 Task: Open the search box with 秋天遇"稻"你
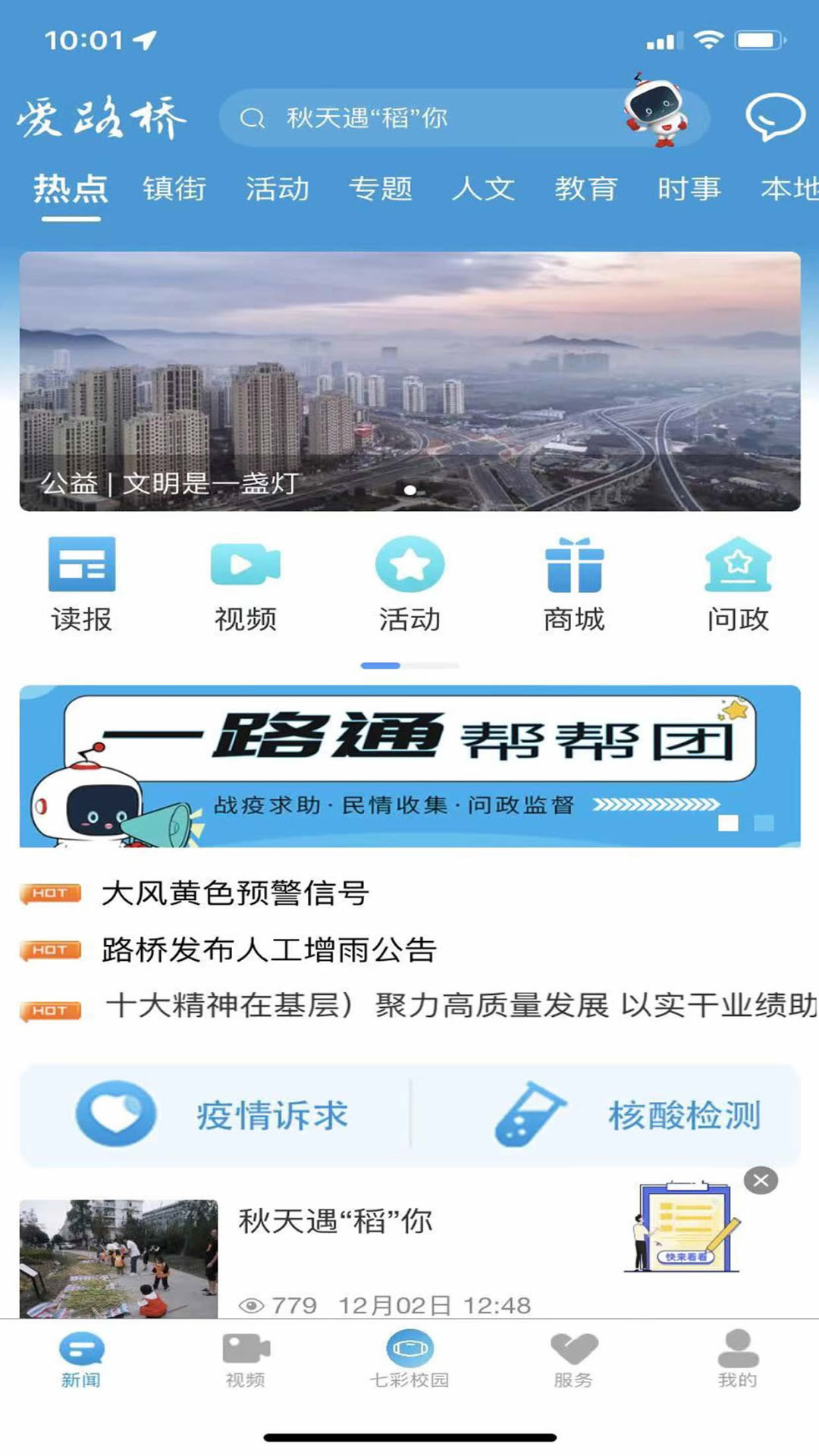coord(425,118)
